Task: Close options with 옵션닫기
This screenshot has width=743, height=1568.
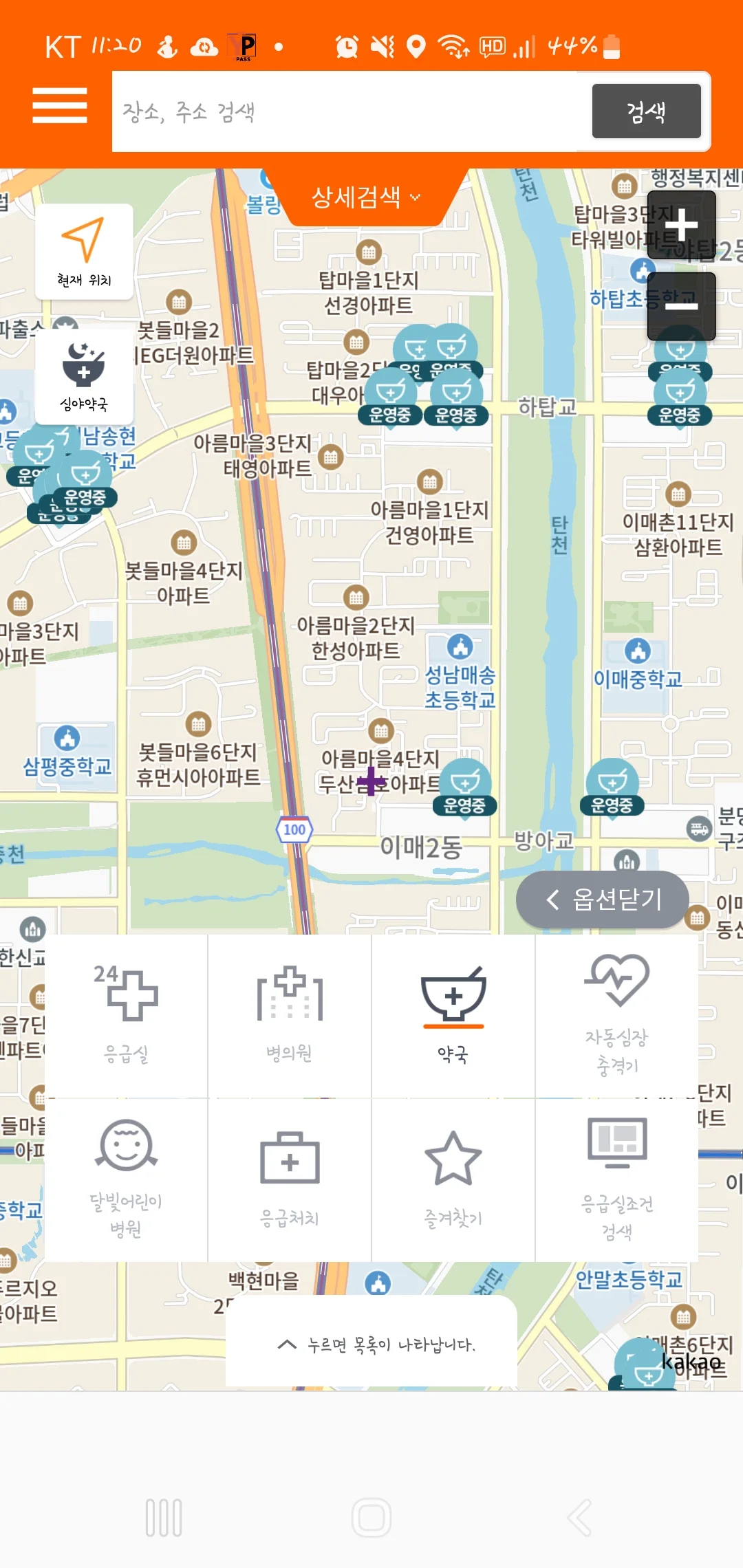Action: tap(603, 900)
